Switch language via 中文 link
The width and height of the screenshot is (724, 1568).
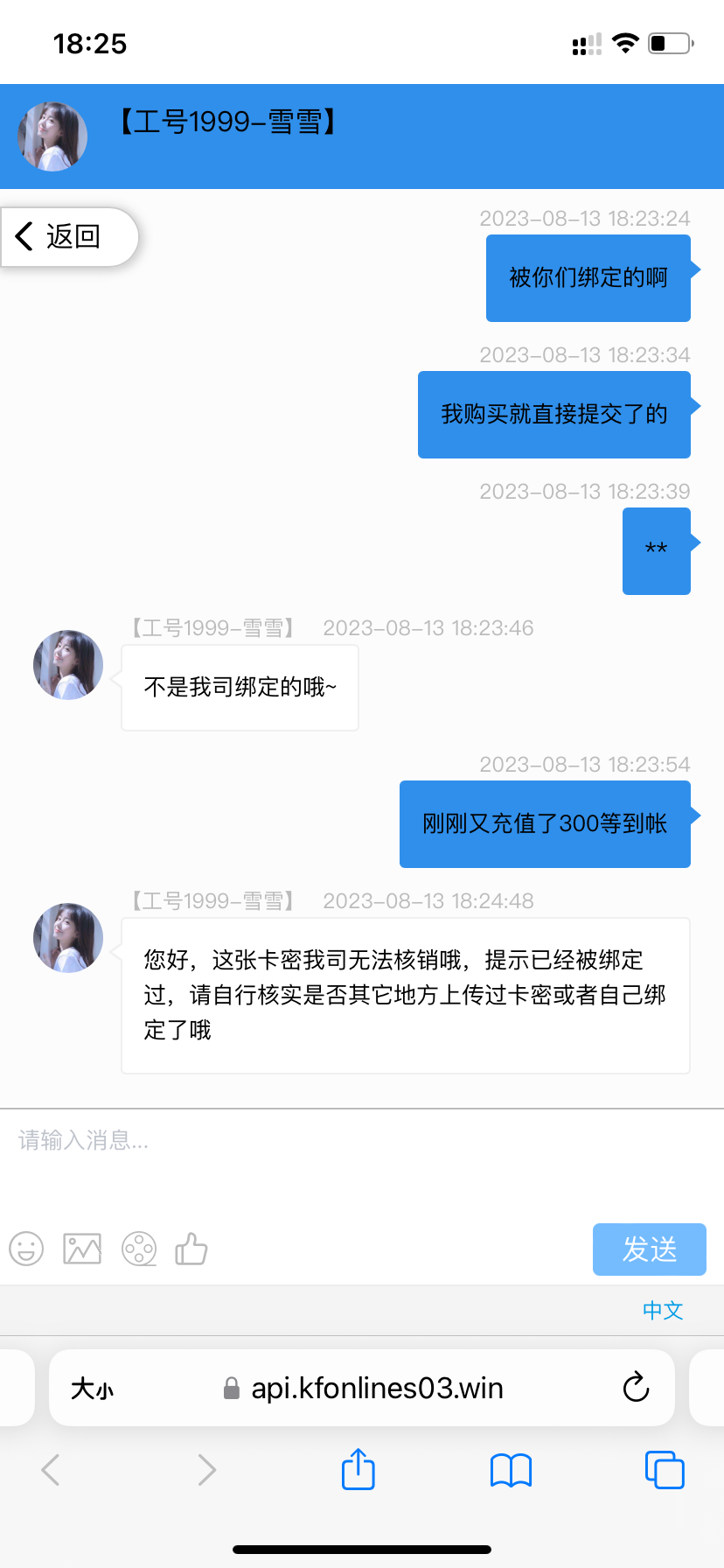pyautogui.click(x=663, y=1310)
